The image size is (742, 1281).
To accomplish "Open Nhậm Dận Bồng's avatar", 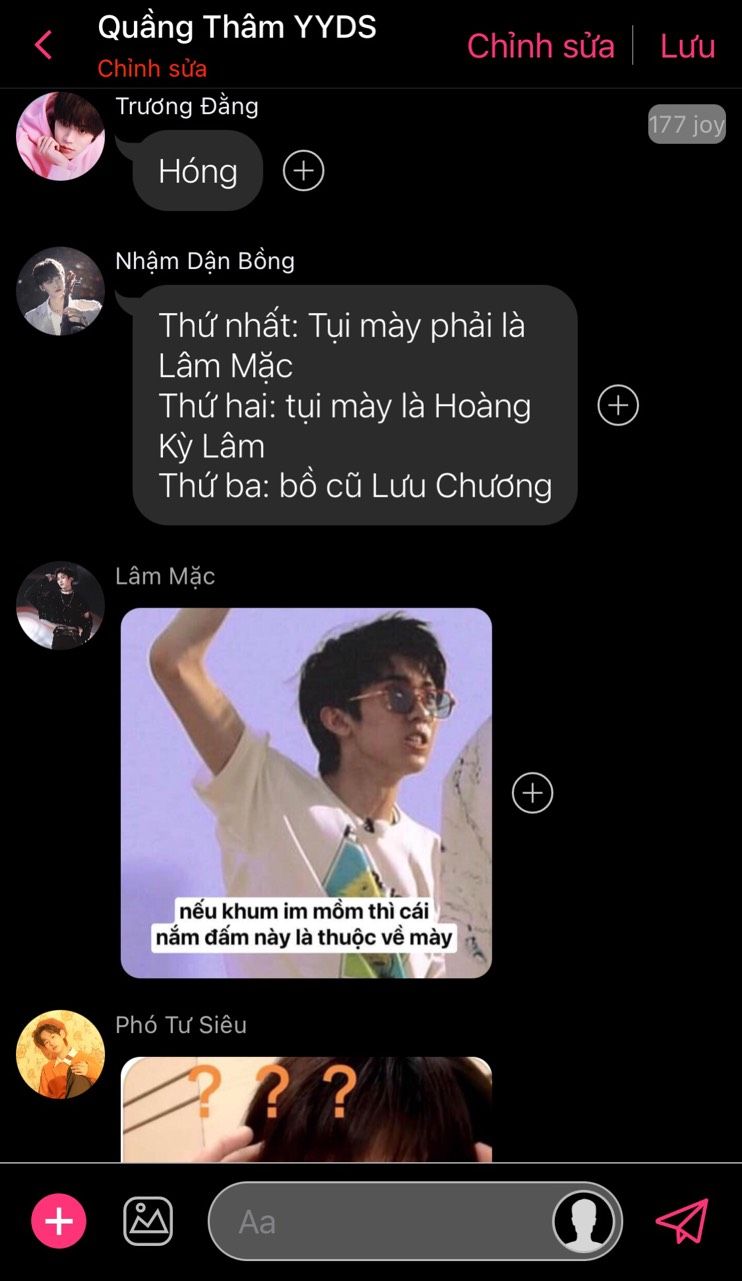I will point(60,291).
